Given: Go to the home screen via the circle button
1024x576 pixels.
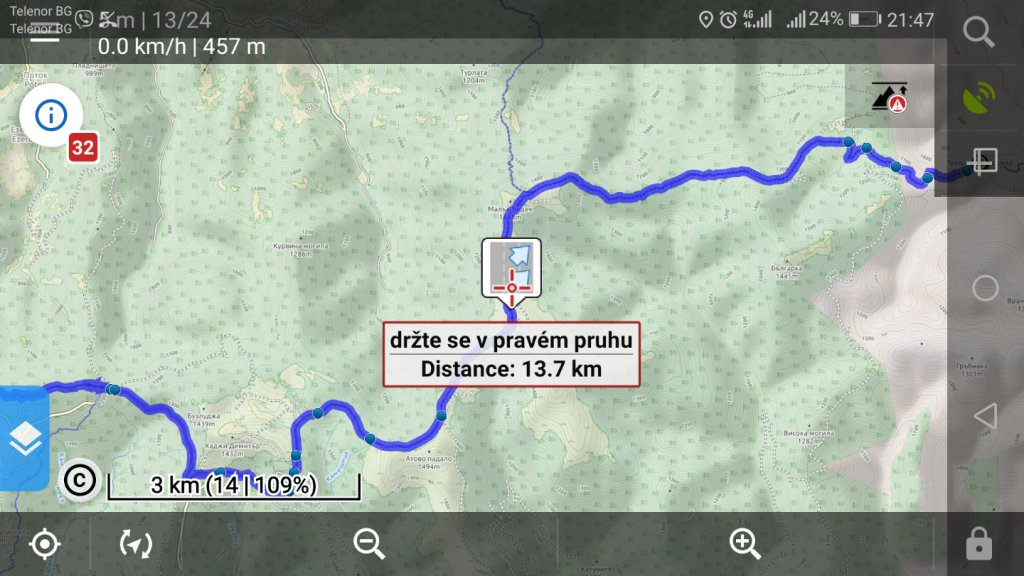Looking at the screenshot, I should pyautogui.click(x=985, y=288).
